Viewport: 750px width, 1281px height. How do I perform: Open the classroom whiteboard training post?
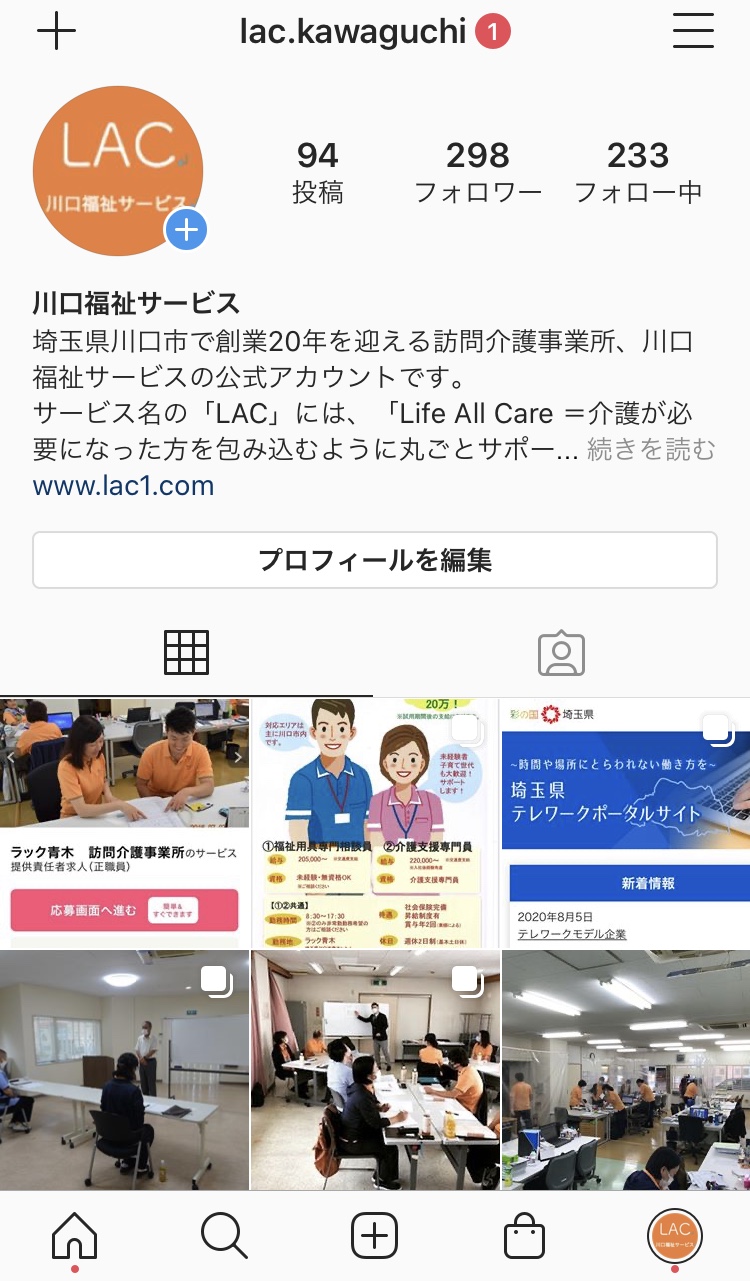click(x=375, y=1070)
